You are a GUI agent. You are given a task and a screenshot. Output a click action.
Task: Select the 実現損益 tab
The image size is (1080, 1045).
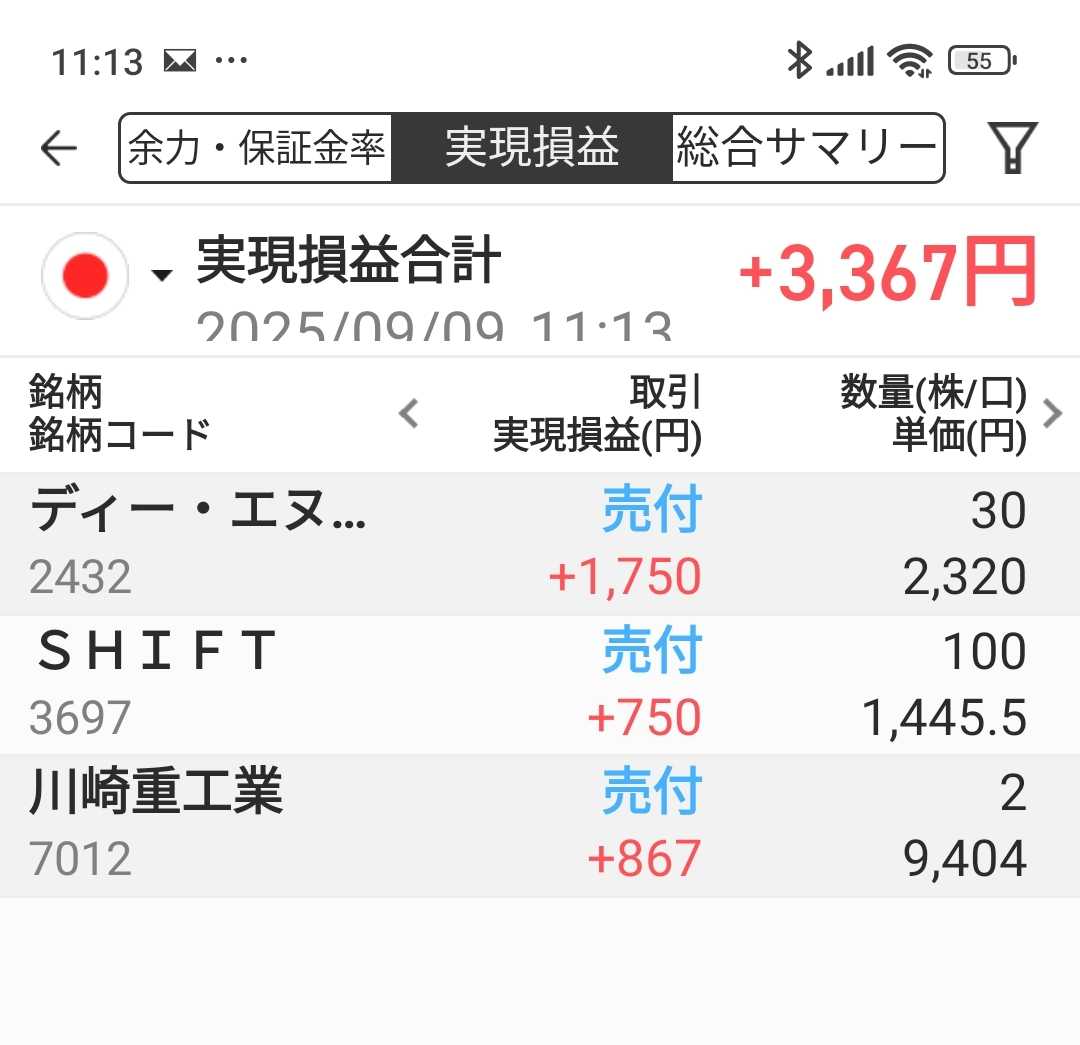(x=531, y=149)
